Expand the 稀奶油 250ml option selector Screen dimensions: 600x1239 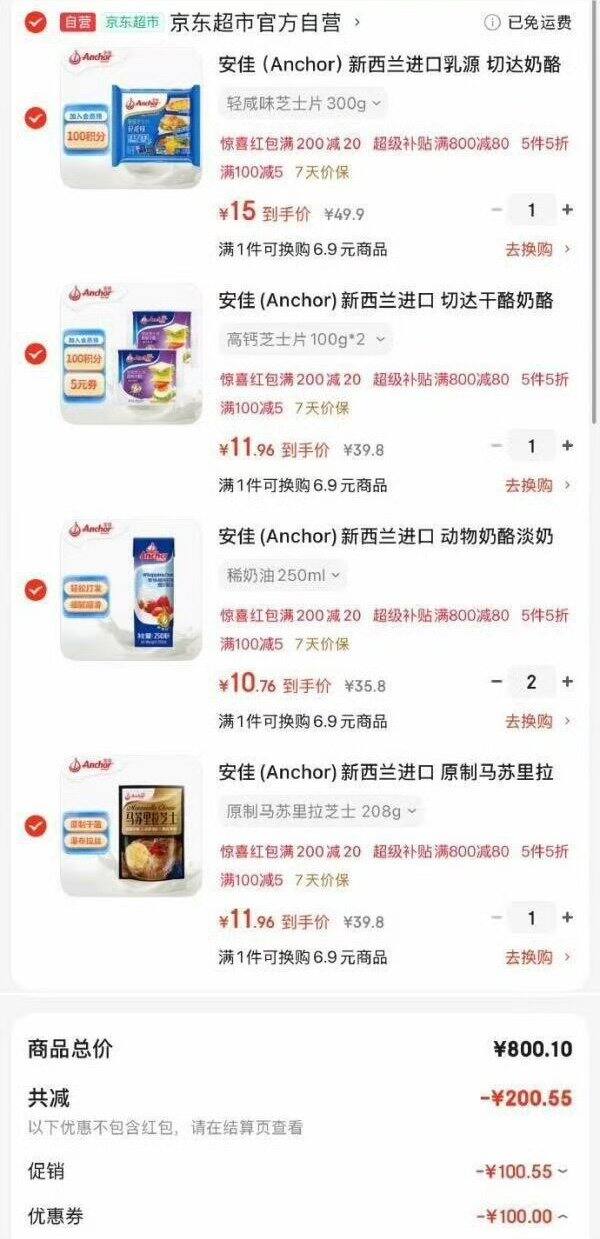283,575
